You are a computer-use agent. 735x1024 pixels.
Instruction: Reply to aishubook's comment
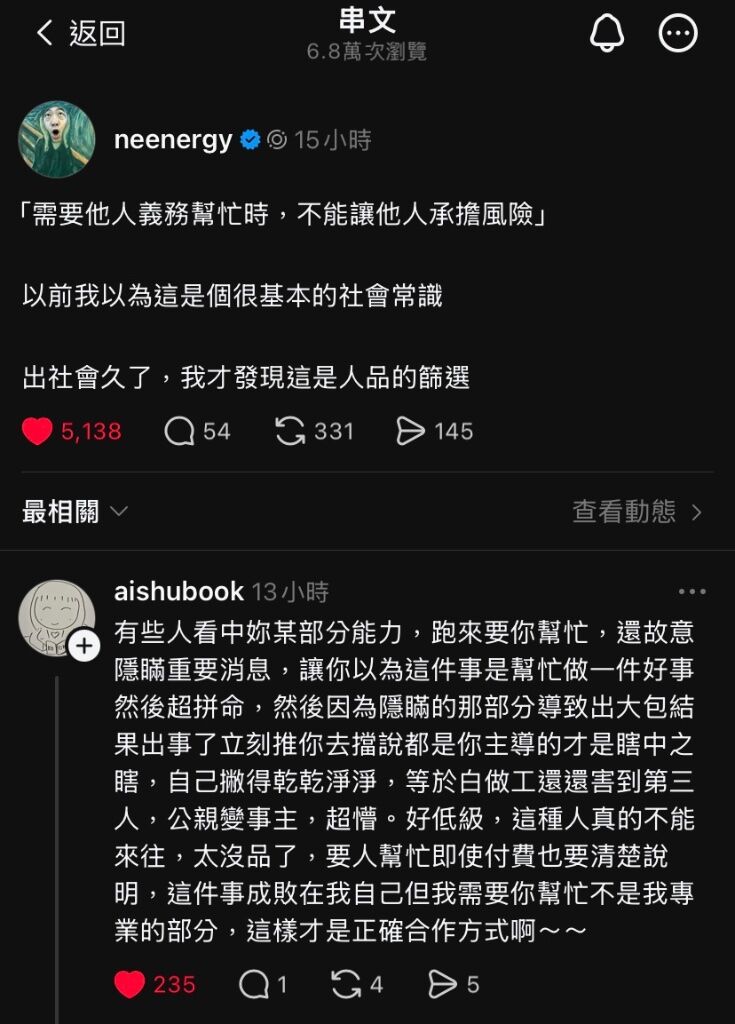[x=254, y=985]
